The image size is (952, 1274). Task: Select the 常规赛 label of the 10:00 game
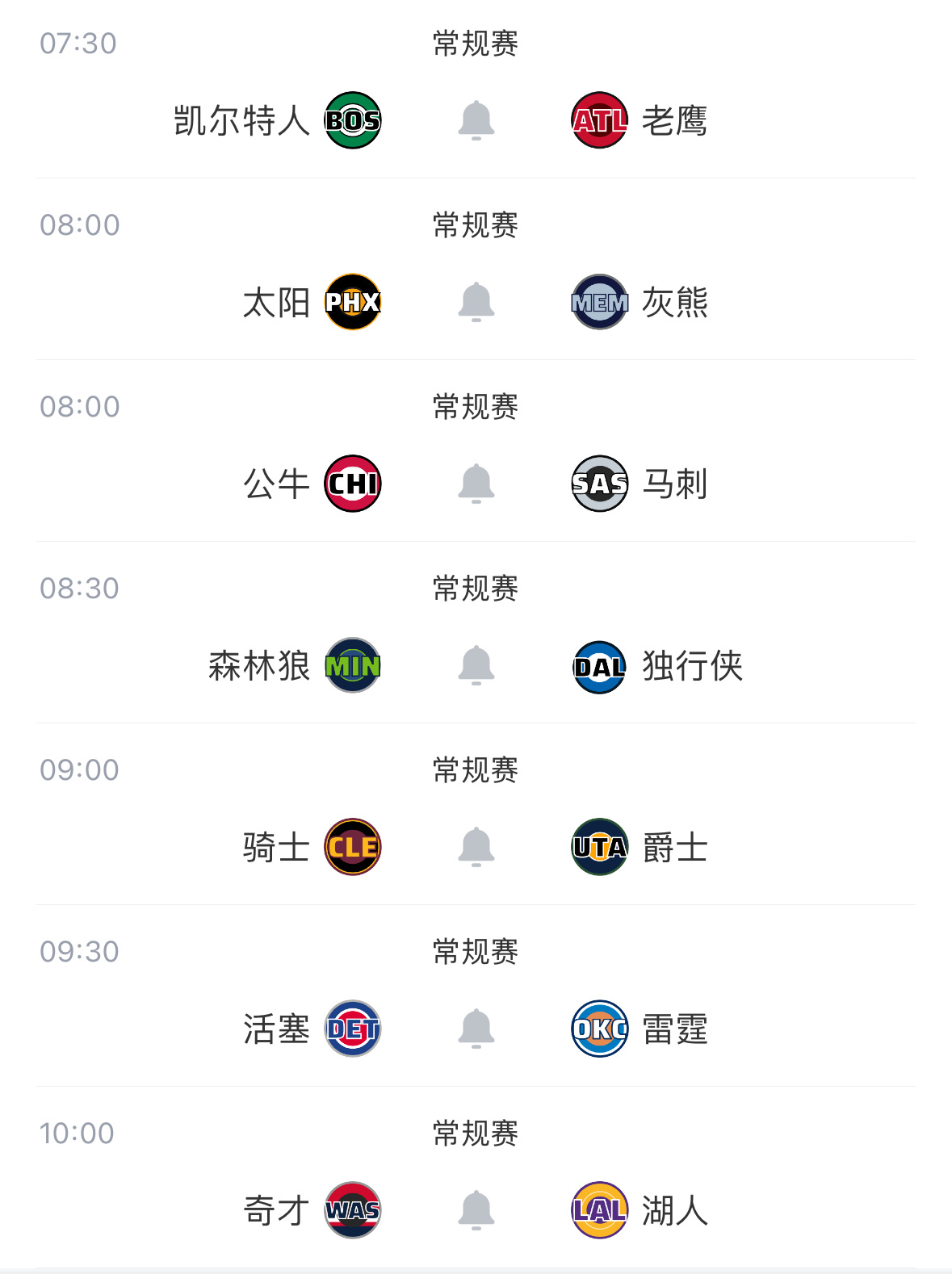tap(476, 1134)
